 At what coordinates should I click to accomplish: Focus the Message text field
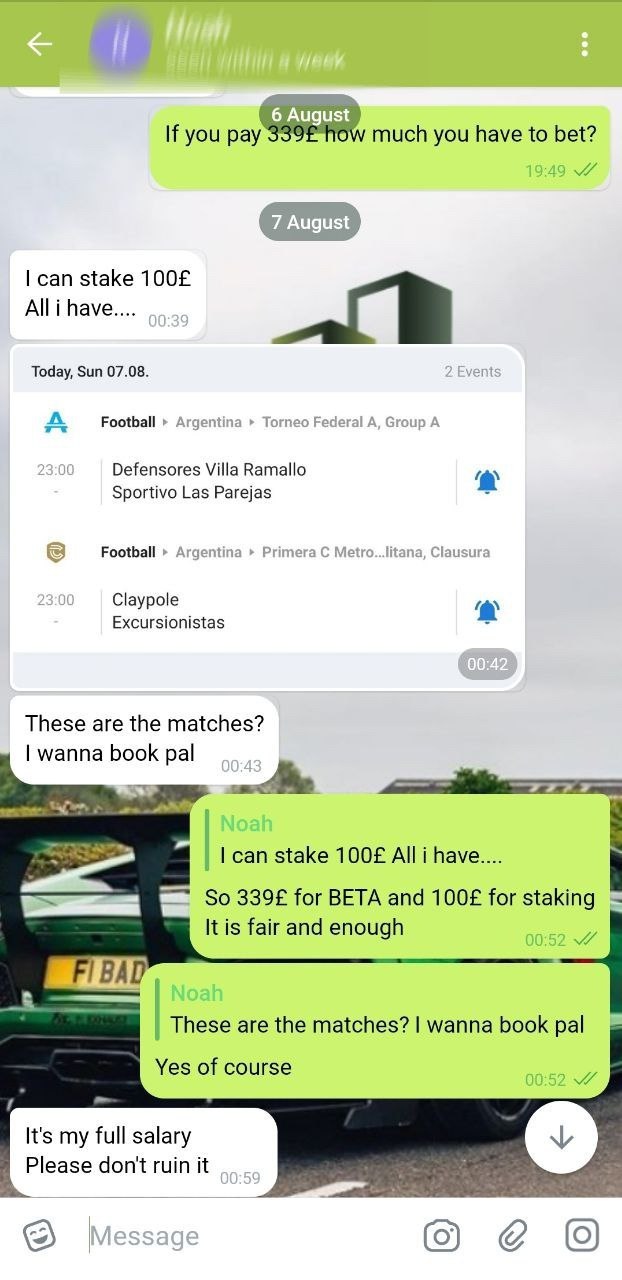coord(240,1236)
